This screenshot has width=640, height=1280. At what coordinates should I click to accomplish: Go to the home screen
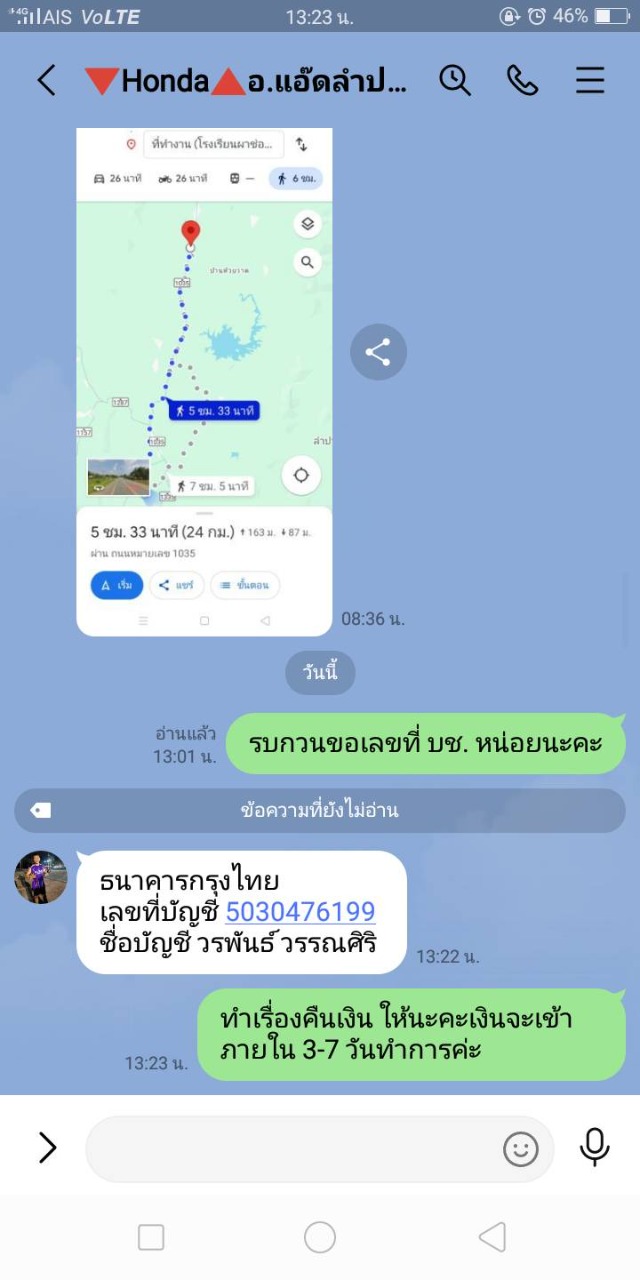click(320, 1237)
